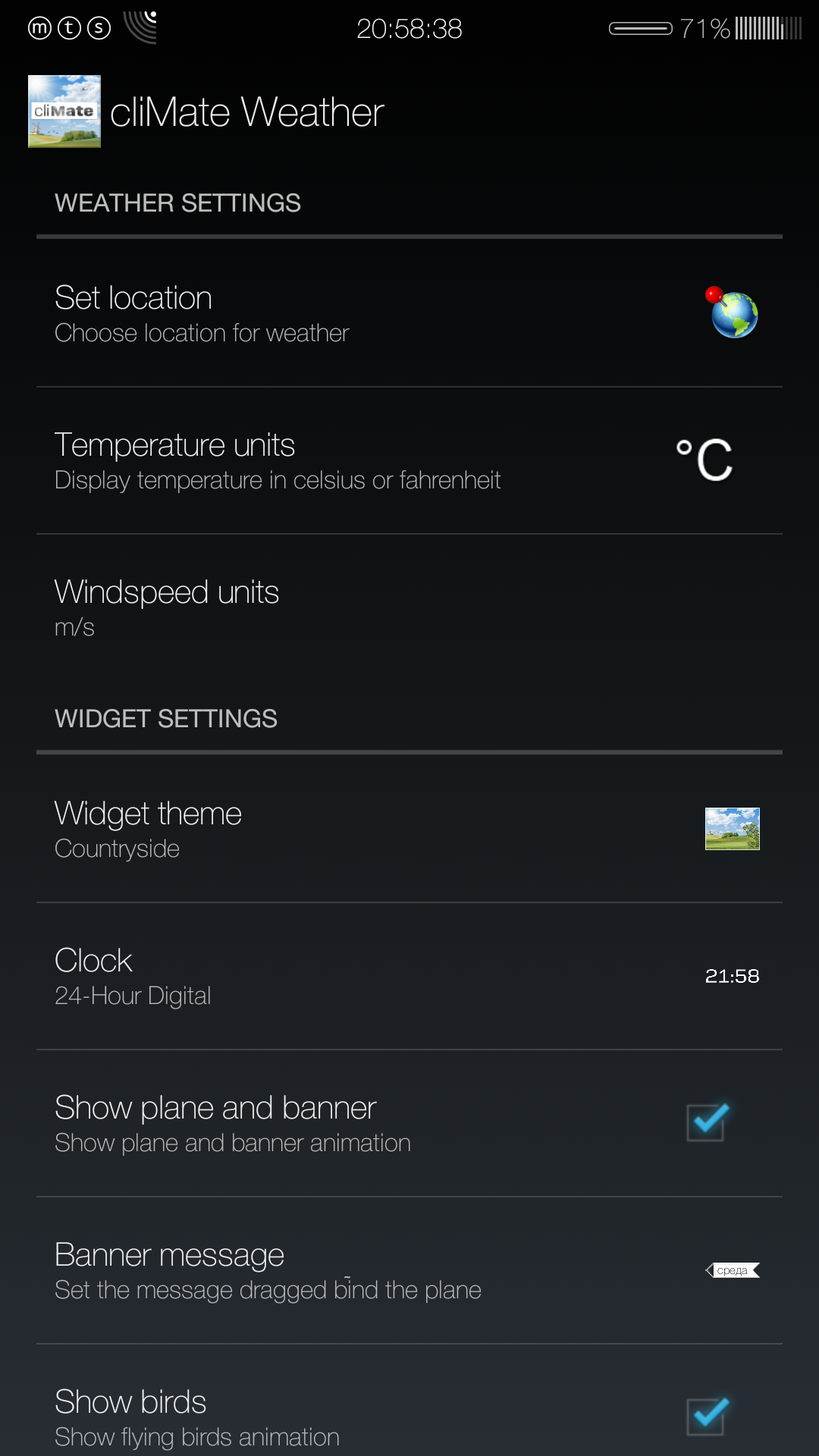Edit the Banner message
The image size is (819, 1456).
tap(409, 1271)
